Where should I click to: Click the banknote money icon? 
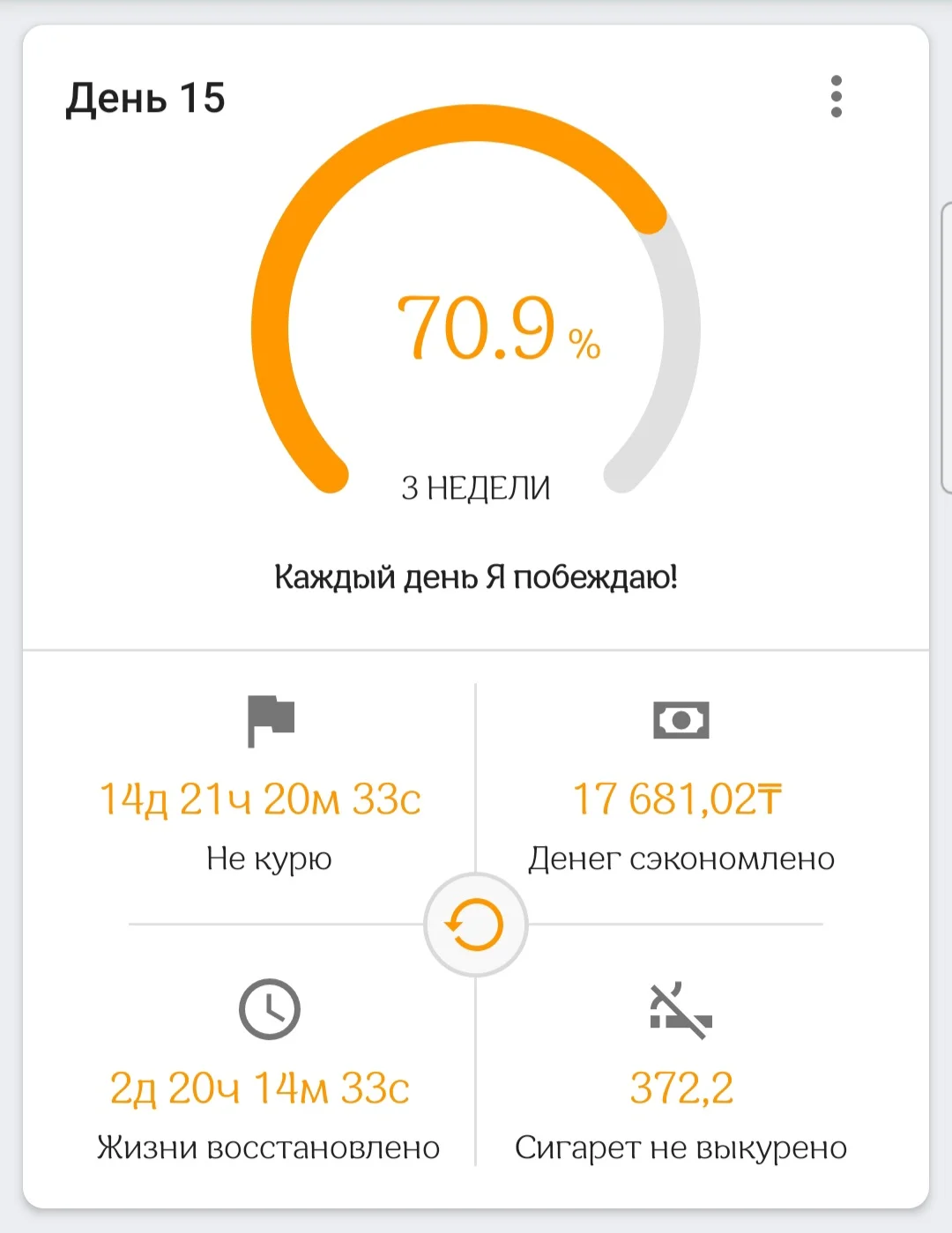click(681, 718)
